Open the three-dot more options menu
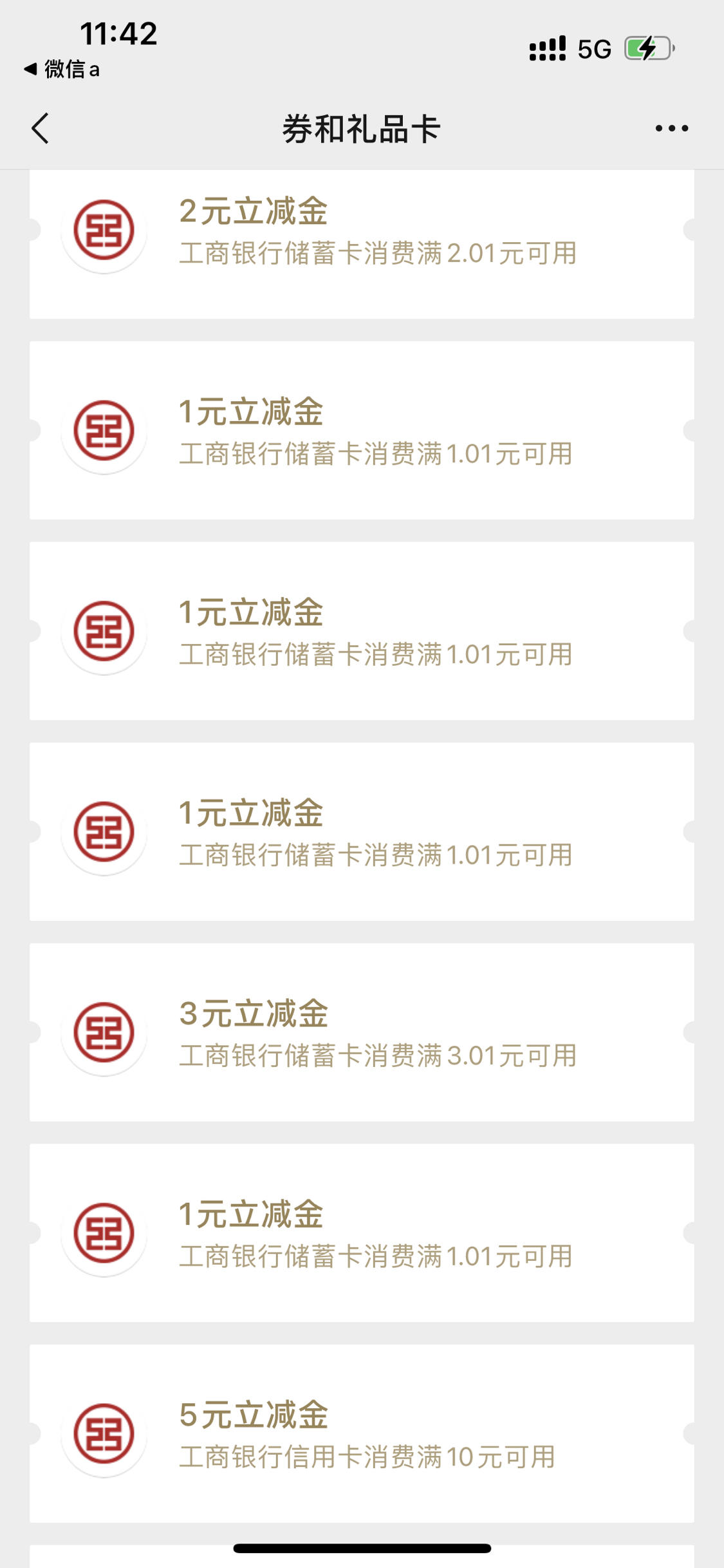Image resolution: width=724 pixels, height=1568 pixels. click(672, 128)
